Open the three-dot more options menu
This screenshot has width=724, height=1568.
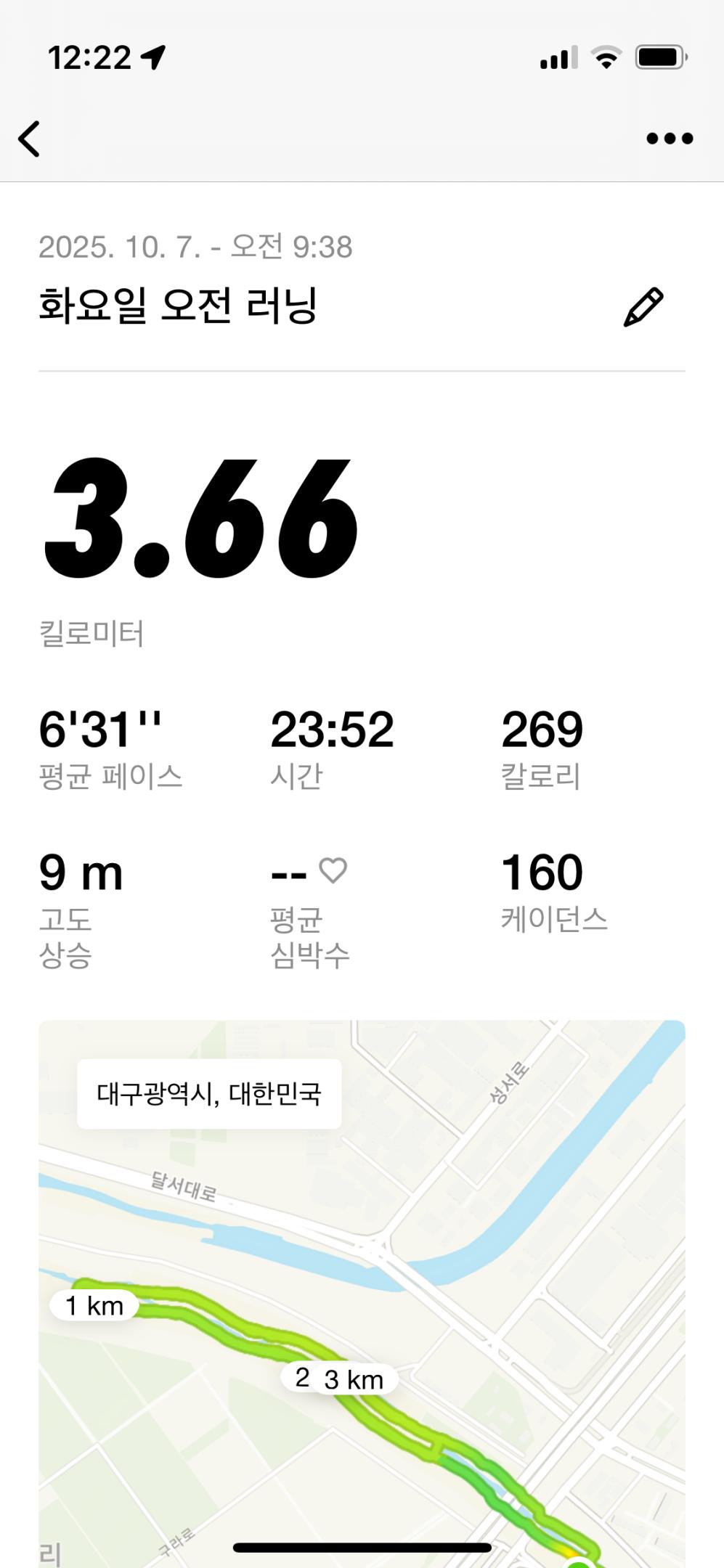(x=670, y=139)
